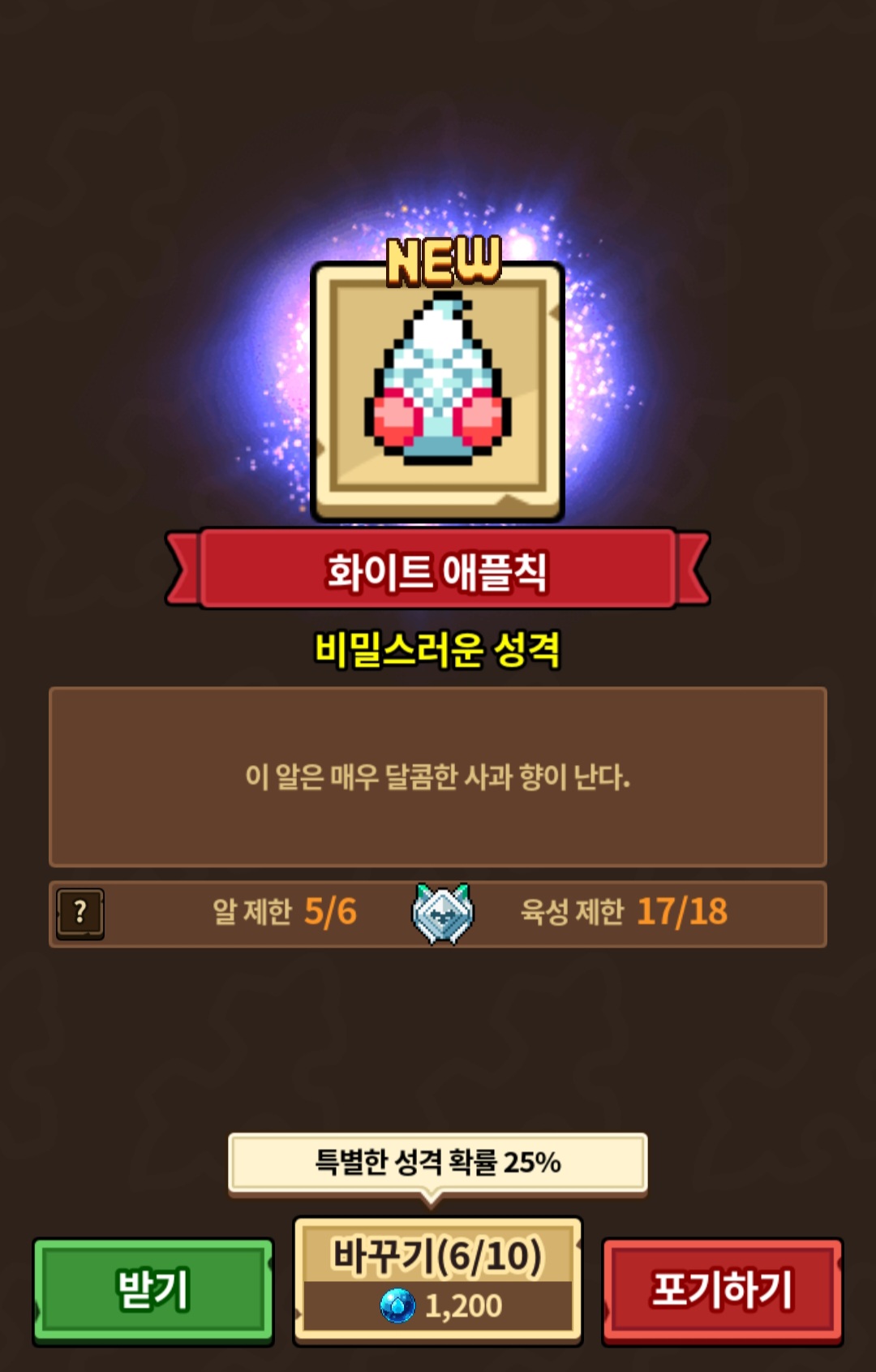Reroll the egg with 바꾸기 for 1,200 gems
The height and width of the screenshot is (1372, 876).
click(438, 1280)
